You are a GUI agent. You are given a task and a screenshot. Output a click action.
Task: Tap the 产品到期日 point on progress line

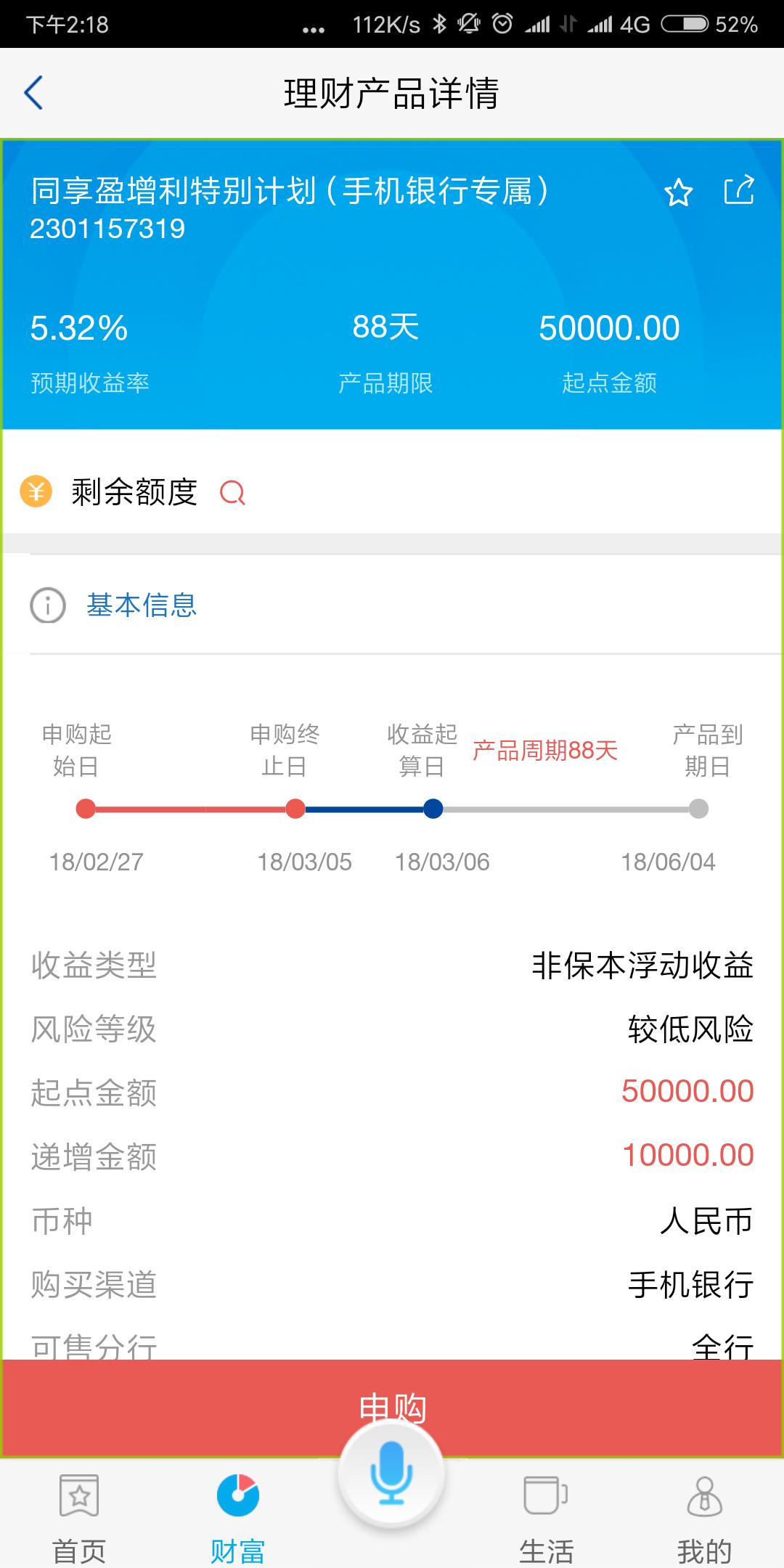tap(698, 807)
